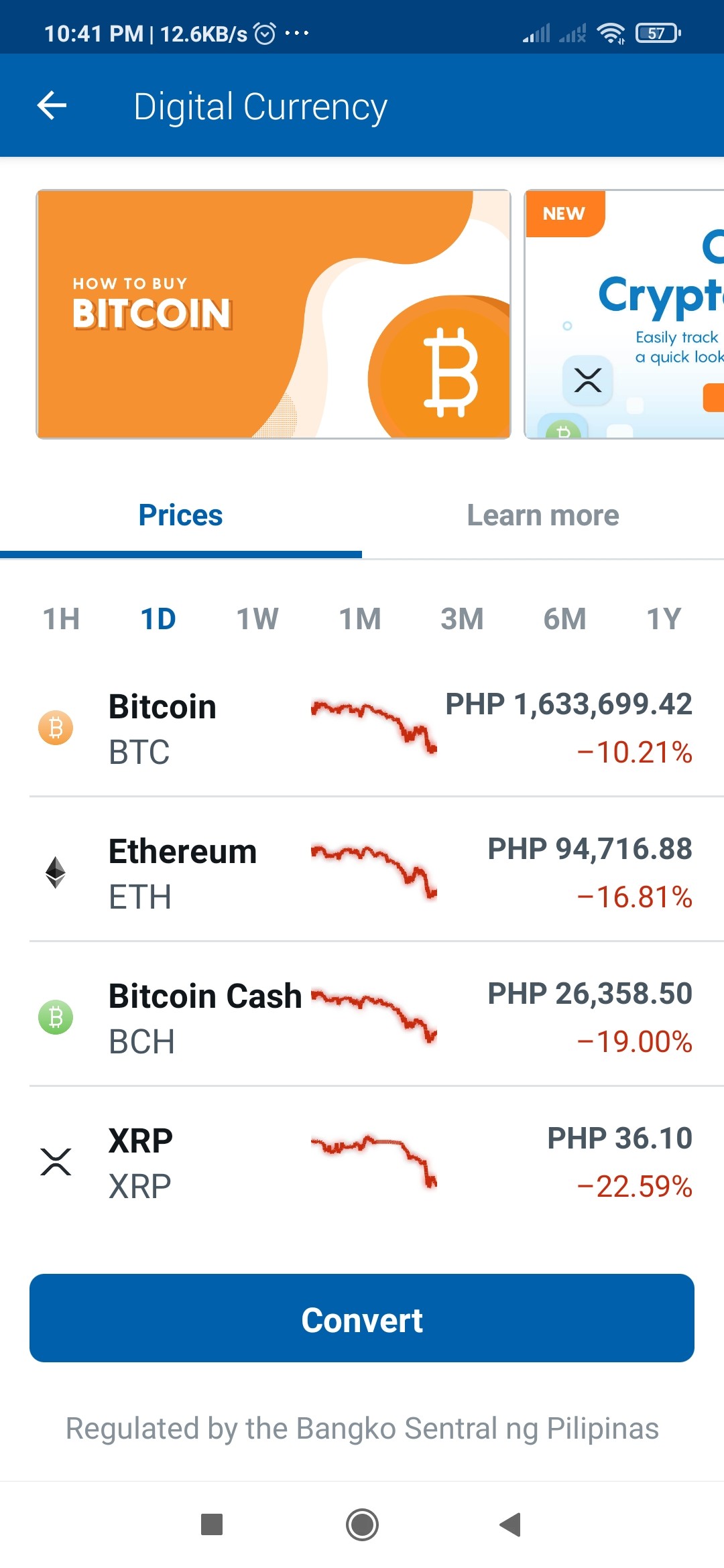
Task: Go to the system home screen
Action: 362,1525
